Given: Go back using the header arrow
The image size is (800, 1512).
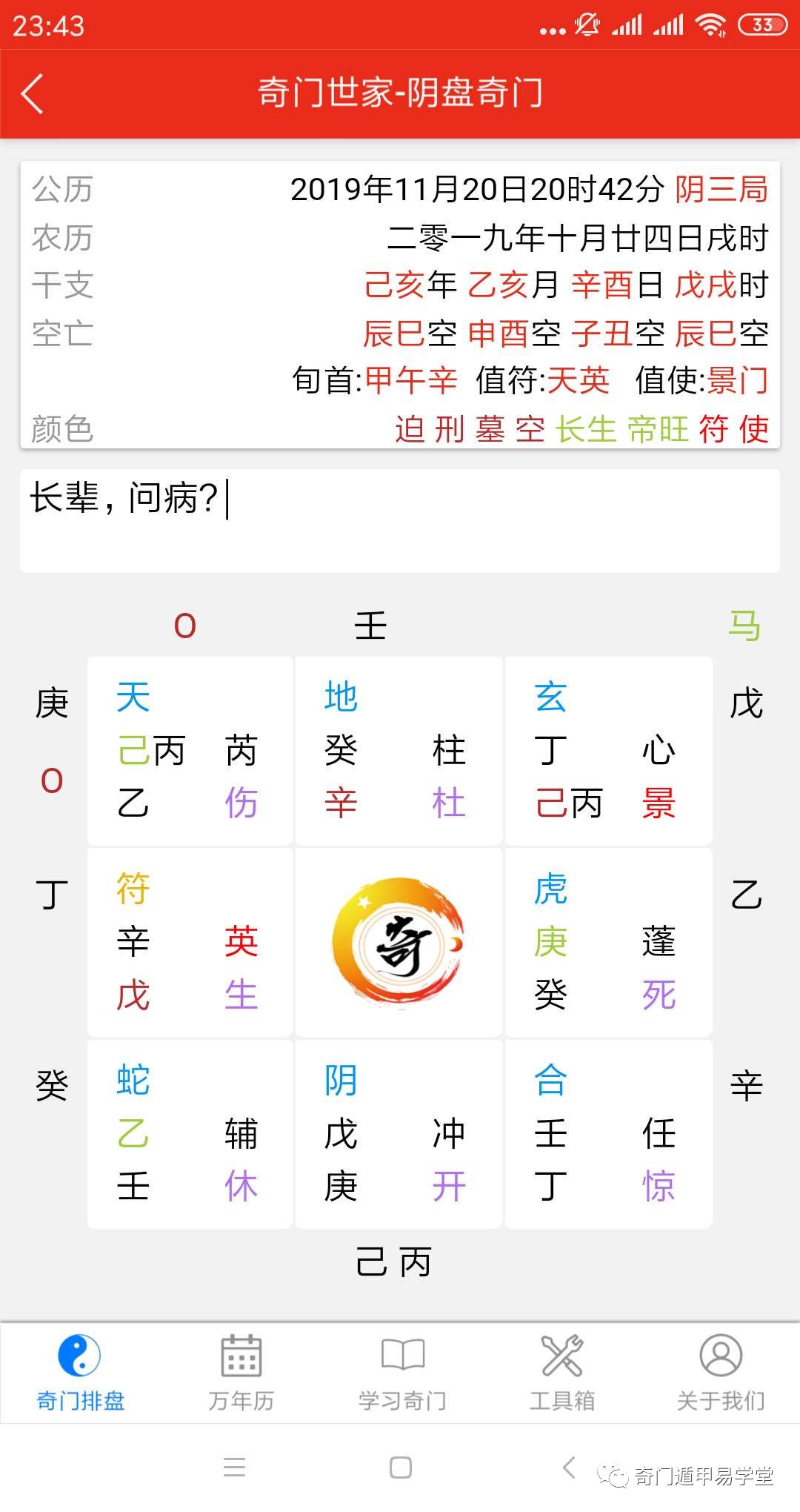Looking at the screenshot, I should [x=33, y=94].
